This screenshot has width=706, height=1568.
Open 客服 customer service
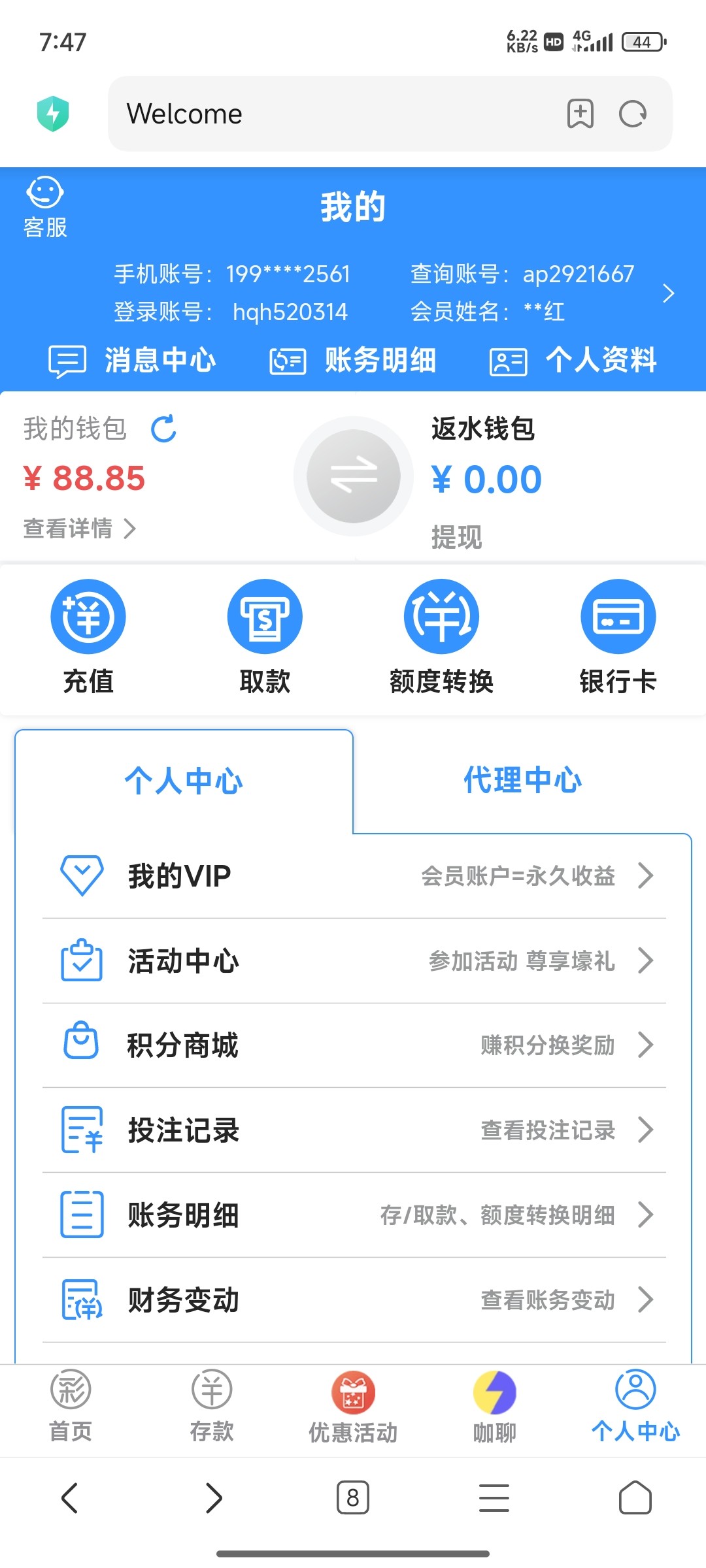[x=45, y=207]
